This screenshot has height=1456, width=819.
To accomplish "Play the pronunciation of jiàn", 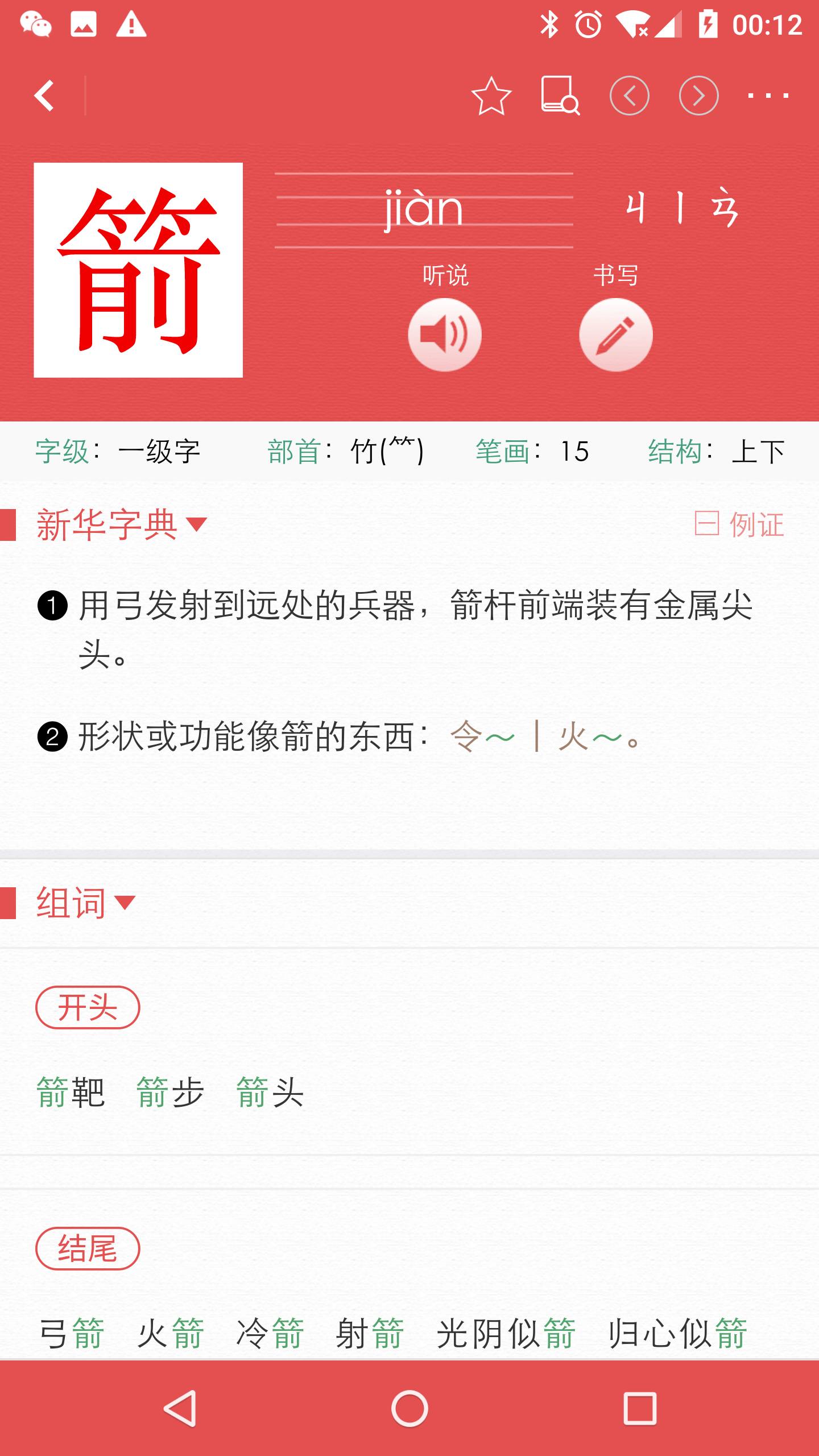I will 445,335.
